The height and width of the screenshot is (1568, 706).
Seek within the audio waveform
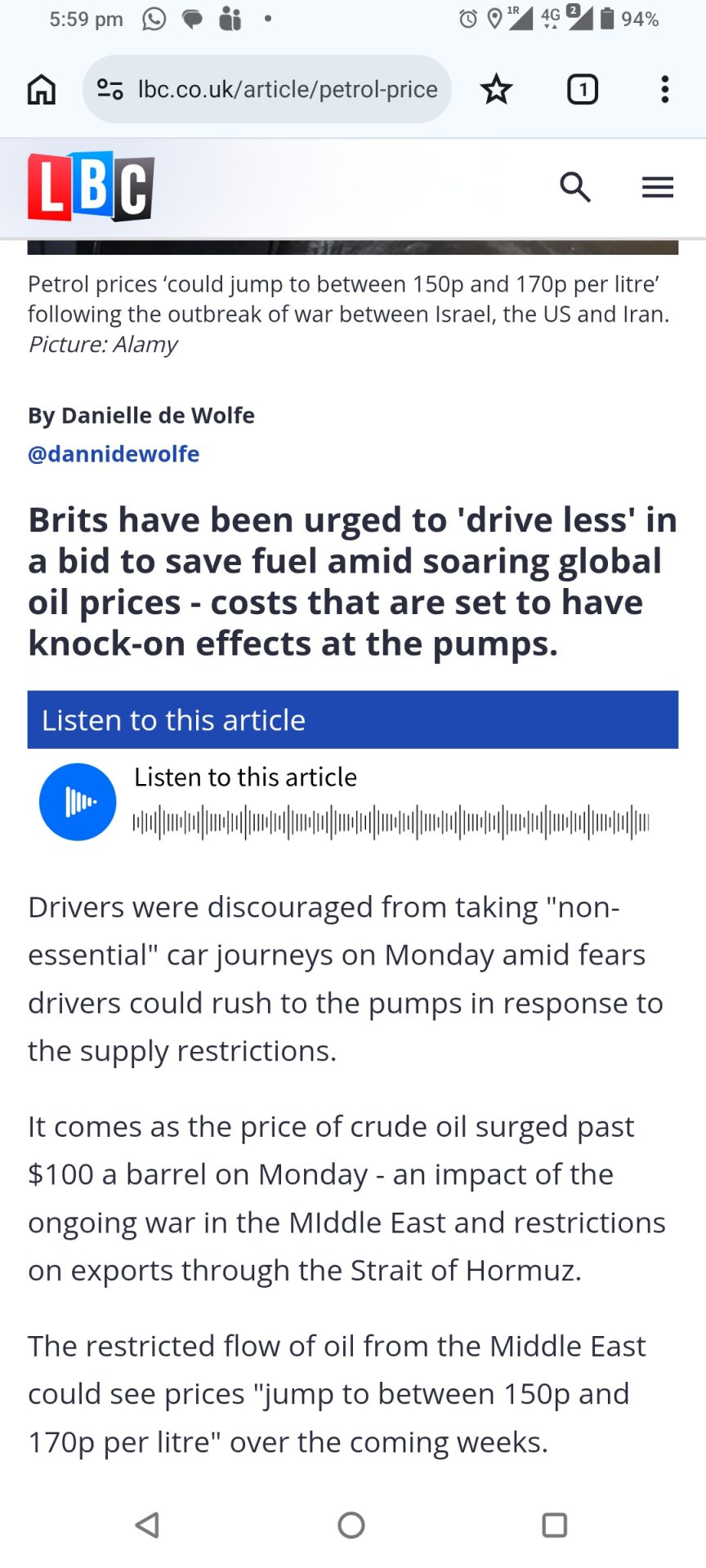(391, 822)
